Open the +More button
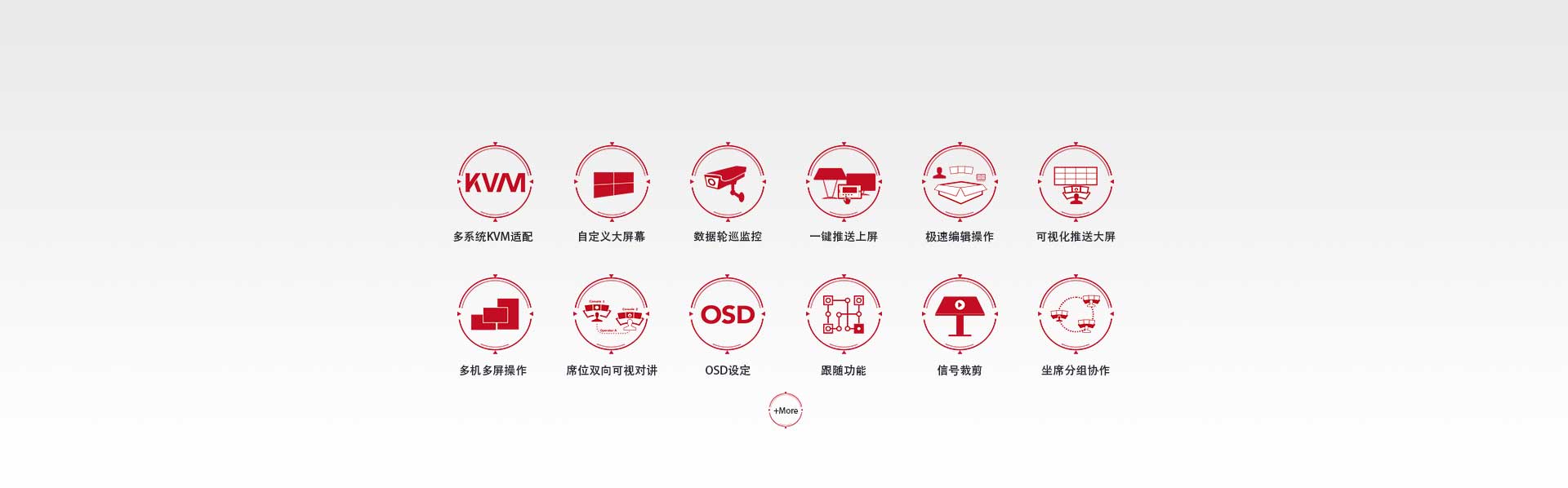 pyautogui.click(x=786, y=410)
